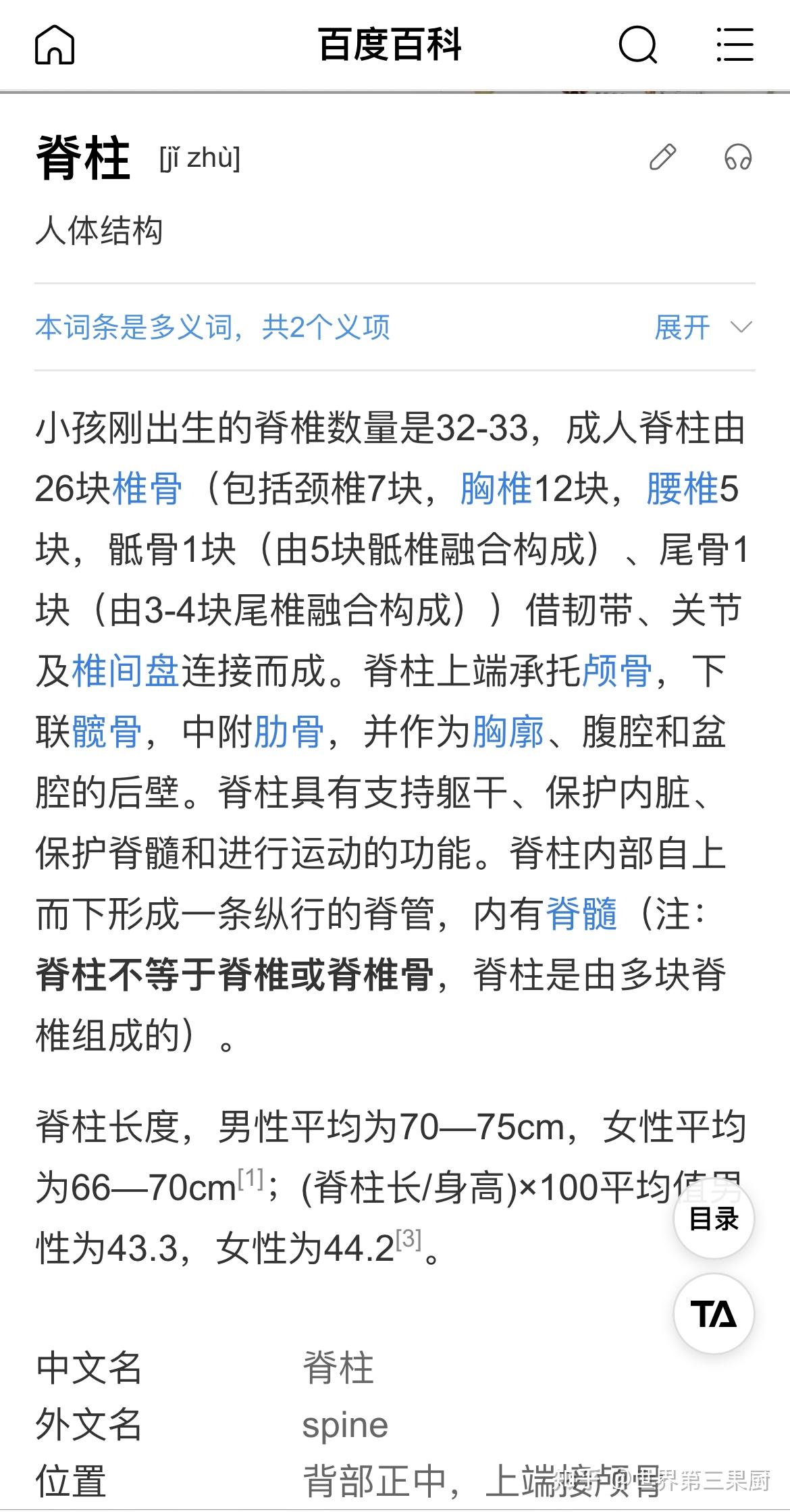The width and height of the screenshot is (790, 1512).
Task: Open the 本词条是多义词 link
Action: (x=213, y=328)
